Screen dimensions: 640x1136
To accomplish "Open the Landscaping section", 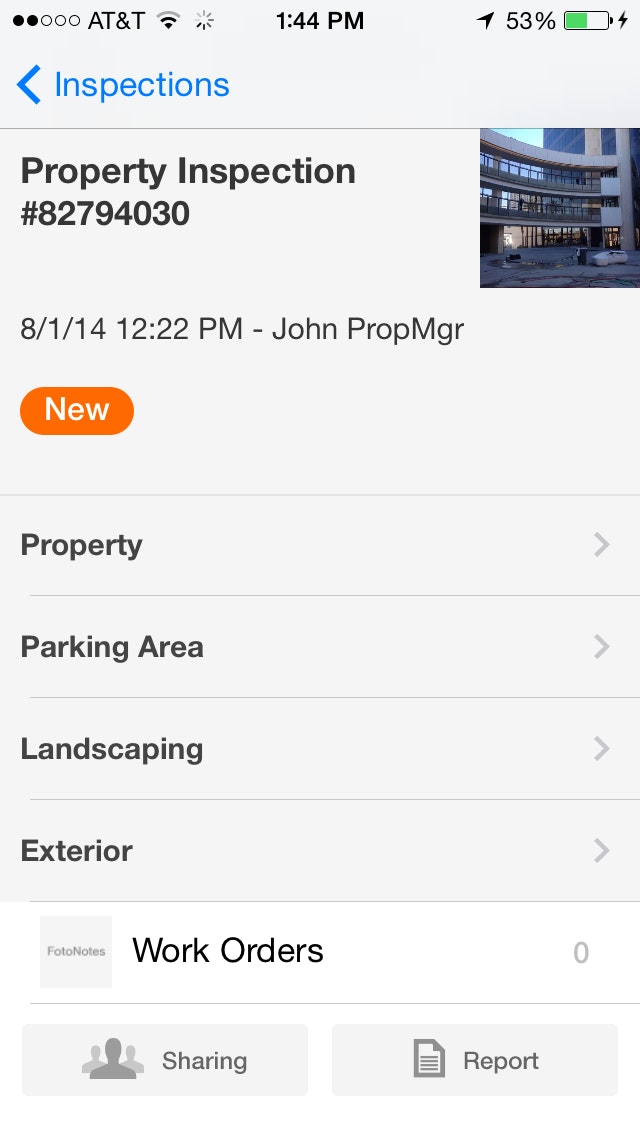I will (x=320, y=749).
